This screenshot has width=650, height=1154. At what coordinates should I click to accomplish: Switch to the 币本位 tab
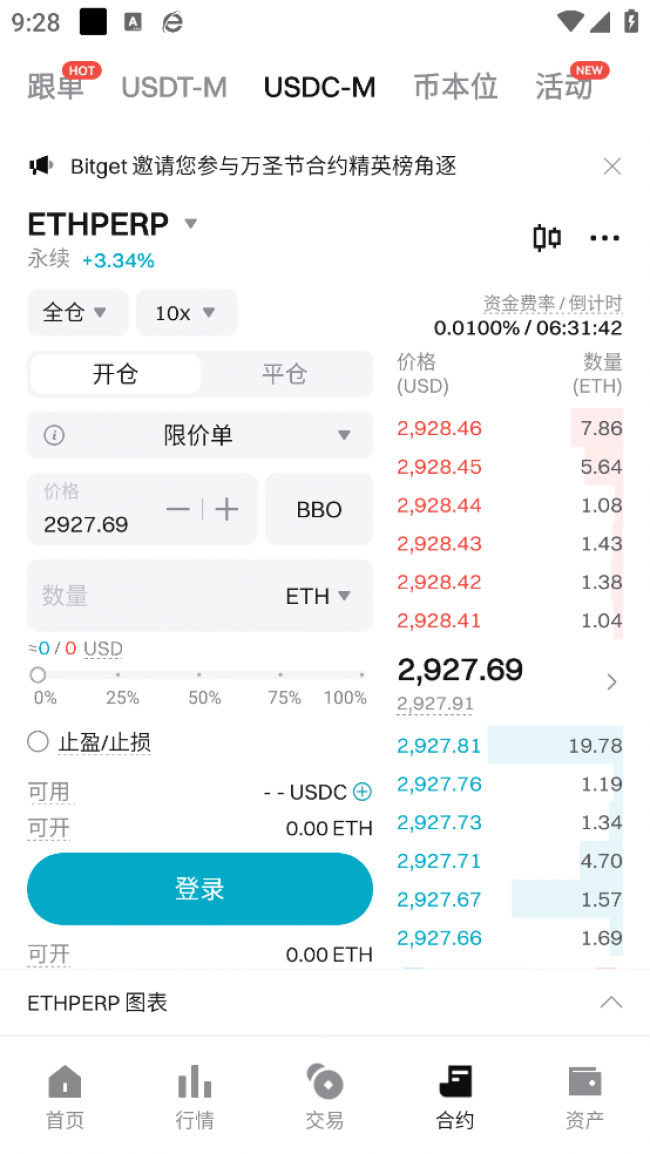pos(455,87)
